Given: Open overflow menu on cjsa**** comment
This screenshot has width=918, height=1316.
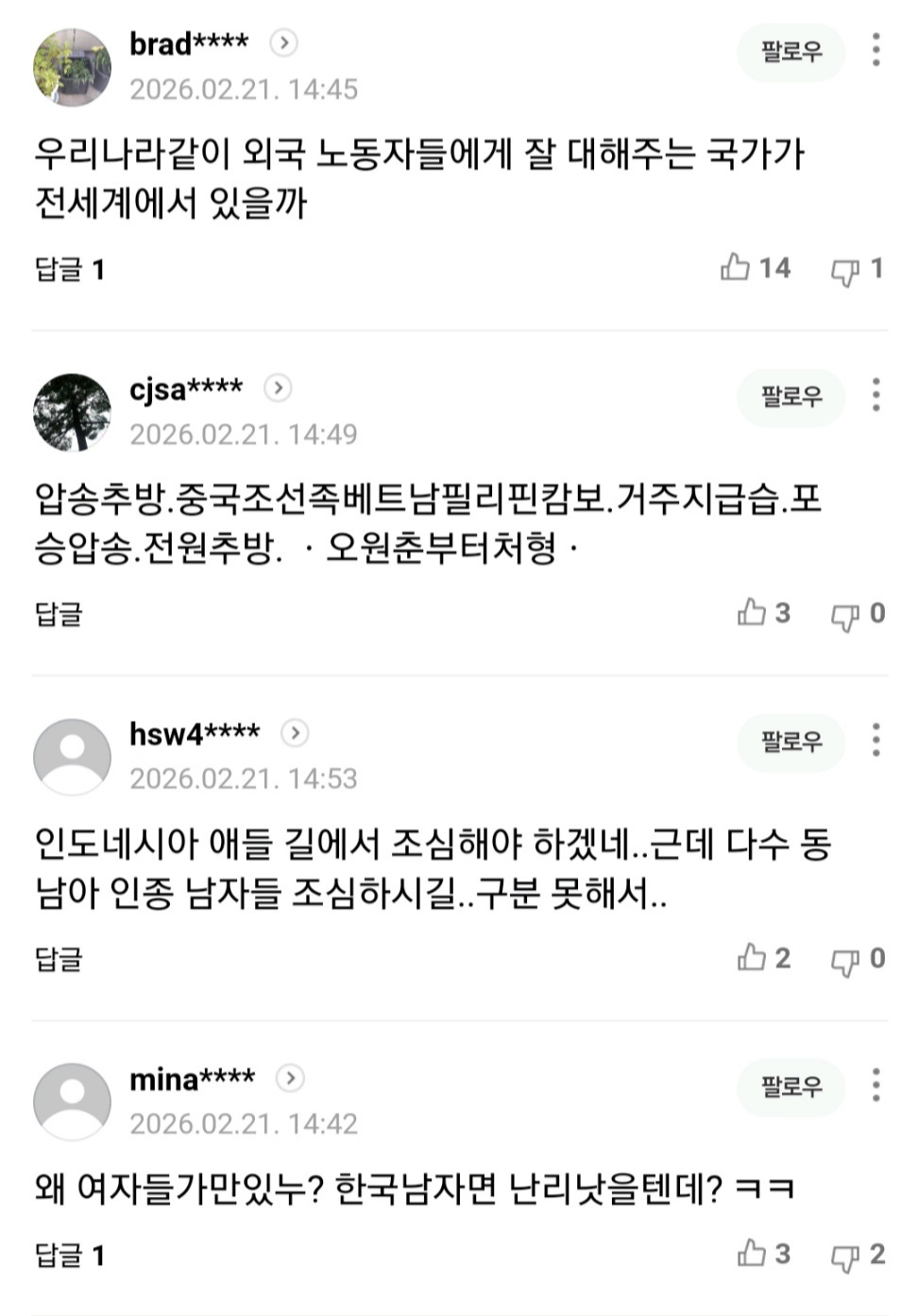Looking at the screenshot, I should click(x=876, y=395).
